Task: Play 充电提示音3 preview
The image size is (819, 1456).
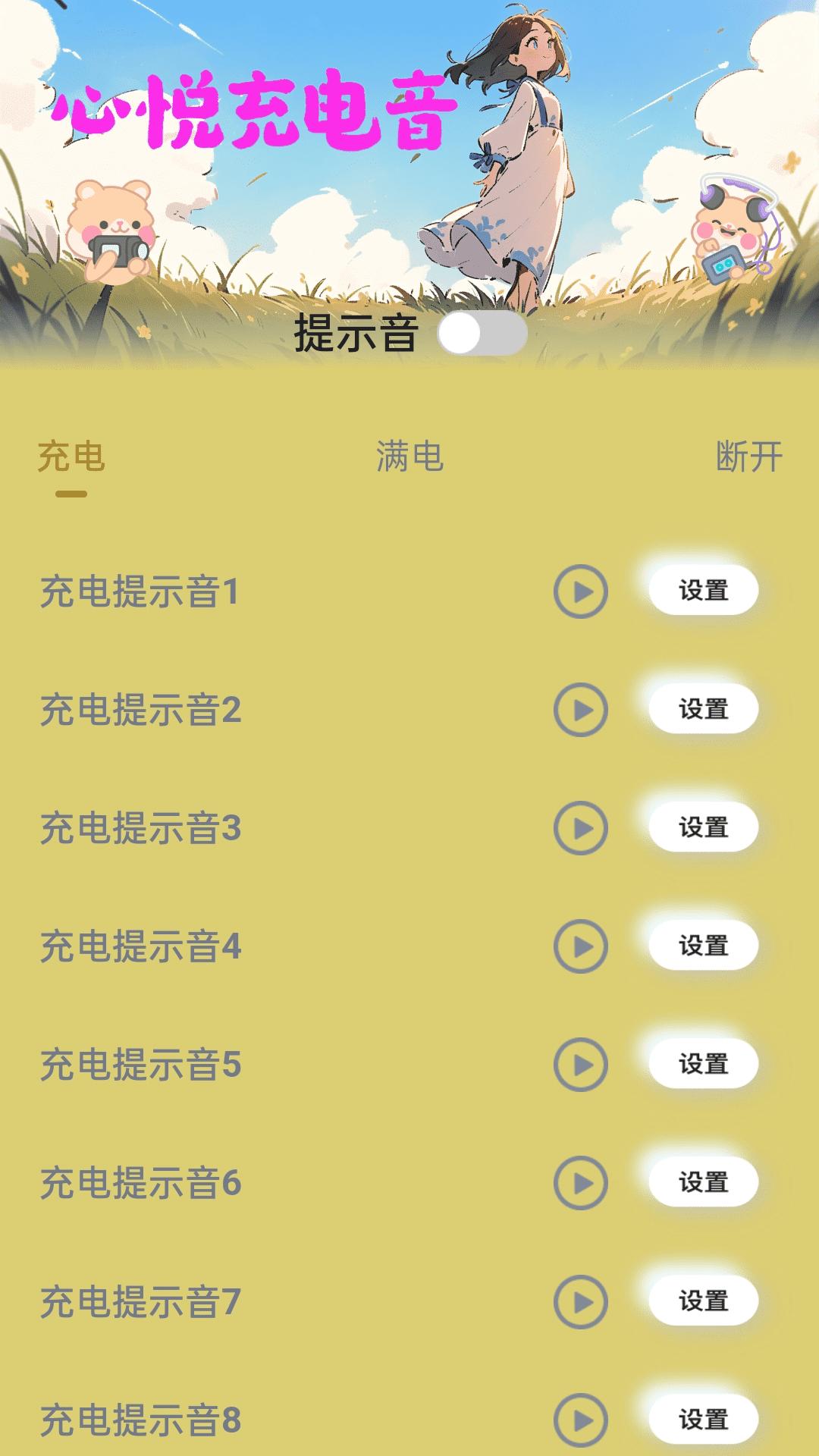Action: point(581,828)
